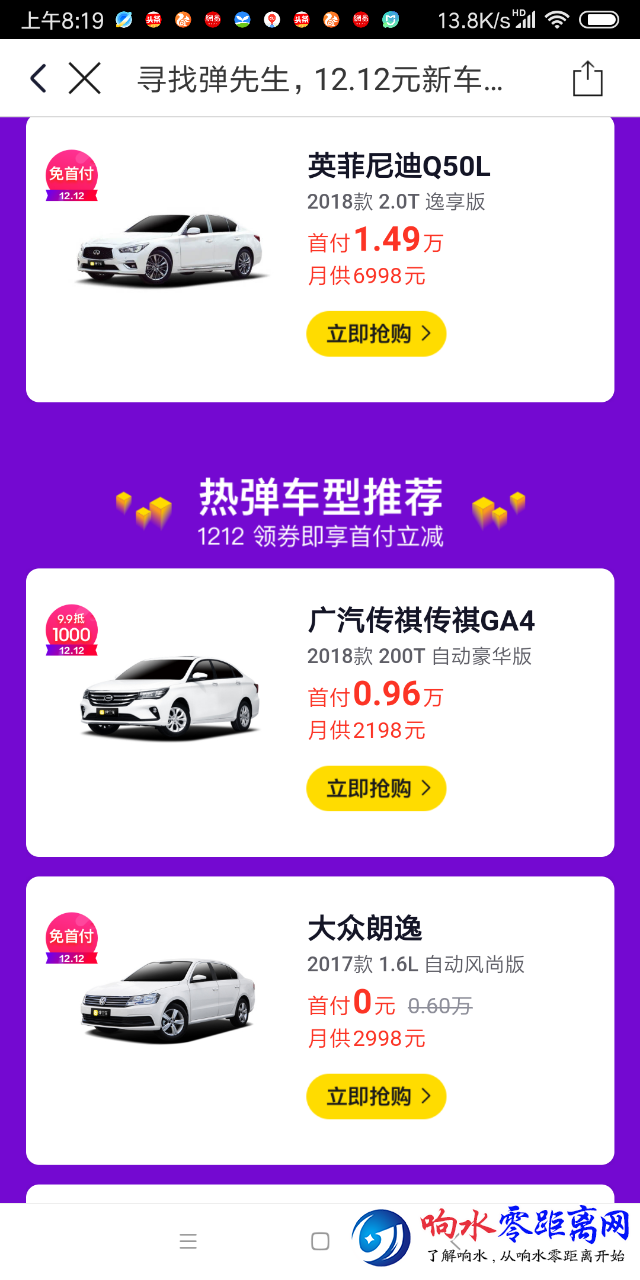The image size is (640, 1280).
Task: Tap 立即抢购 for 大众朗逸
Action: (376, 1096)
